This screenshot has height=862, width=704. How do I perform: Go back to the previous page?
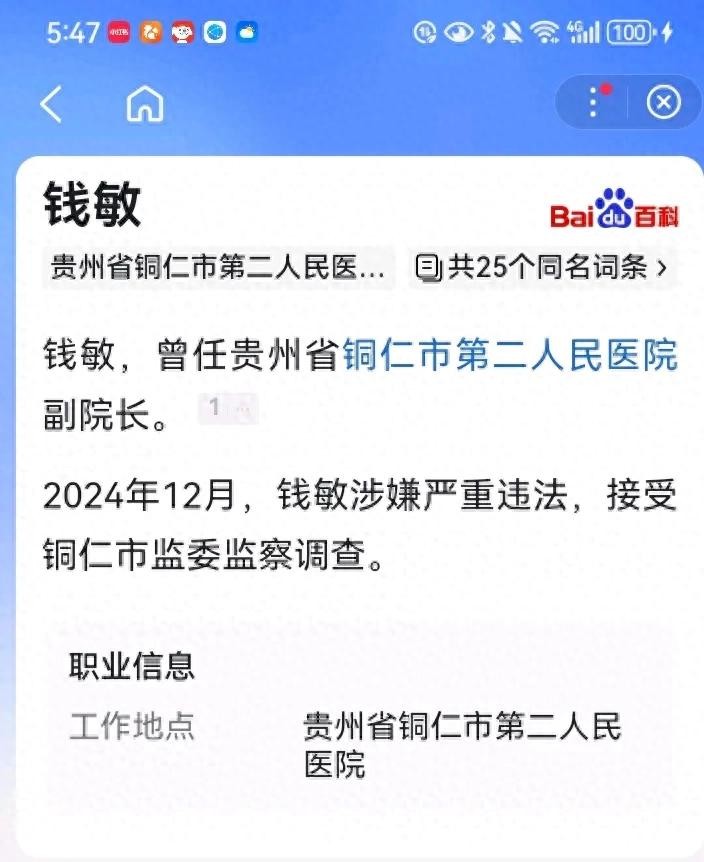tap(51, 103)
